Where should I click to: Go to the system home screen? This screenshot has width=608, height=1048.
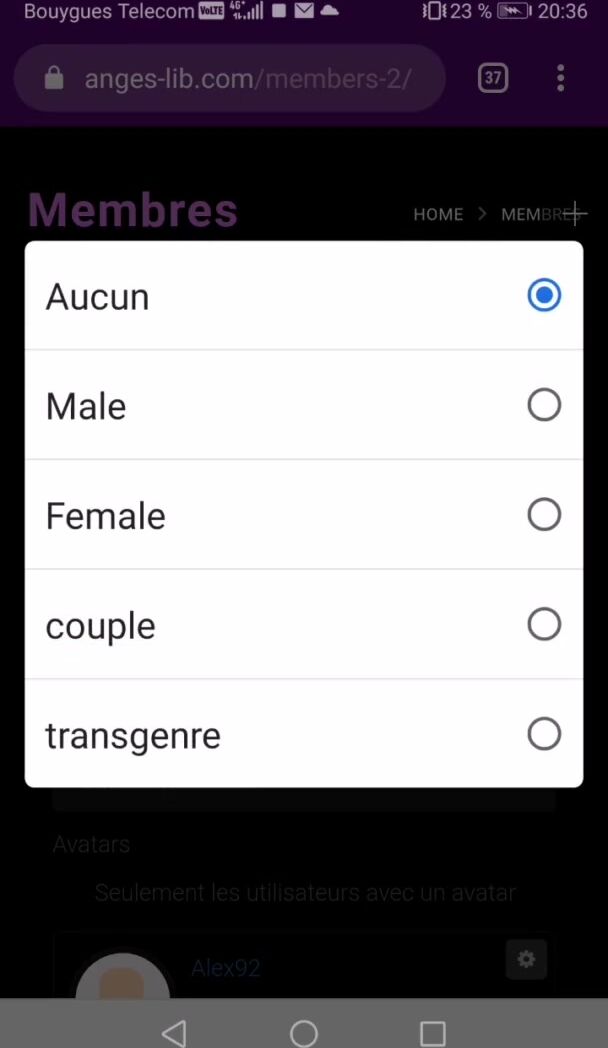(x=304, y=1032)
